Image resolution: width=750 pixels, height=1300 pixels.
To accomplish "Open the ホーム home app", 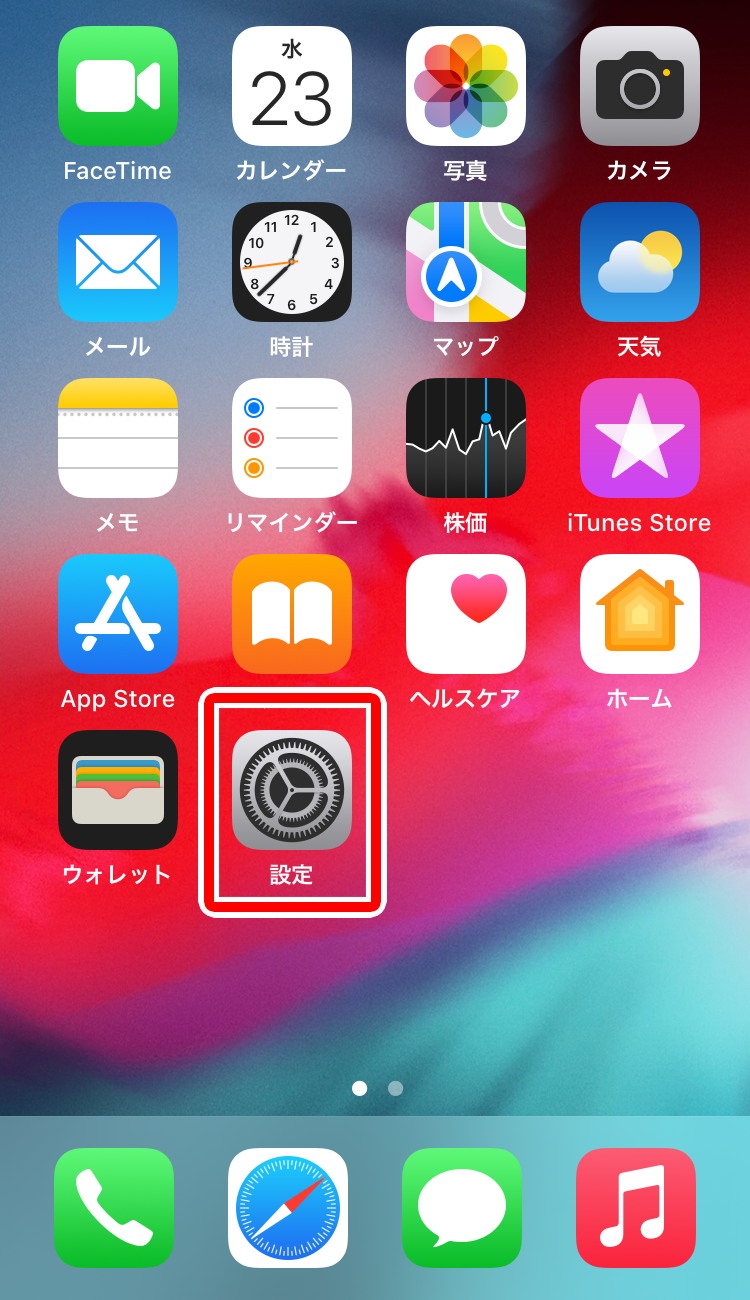I will pyautogui.click(x=640, y=614).
